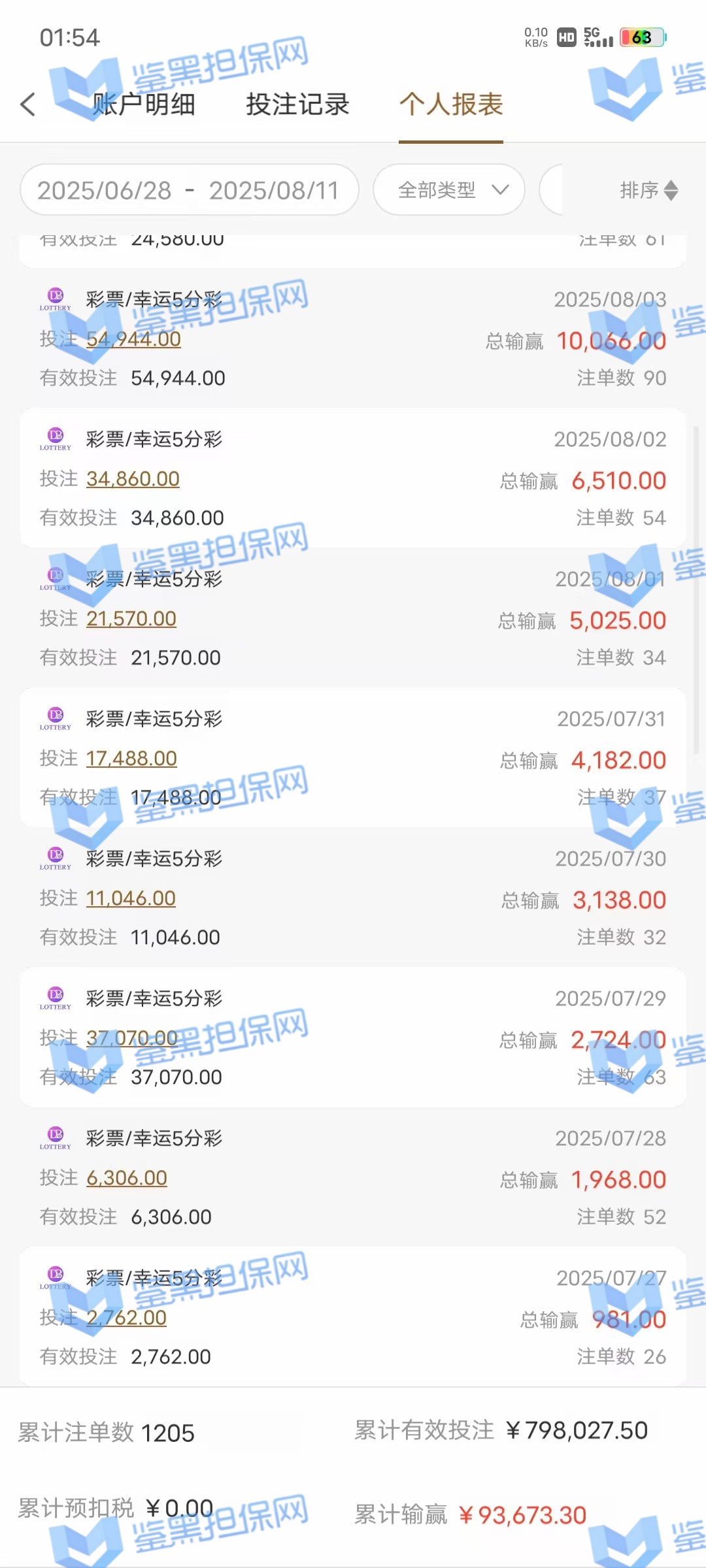Open bet amount link 37,070.00
Image resolution: width=706 pixels, height=1568 pixels.
(132, 1038)
